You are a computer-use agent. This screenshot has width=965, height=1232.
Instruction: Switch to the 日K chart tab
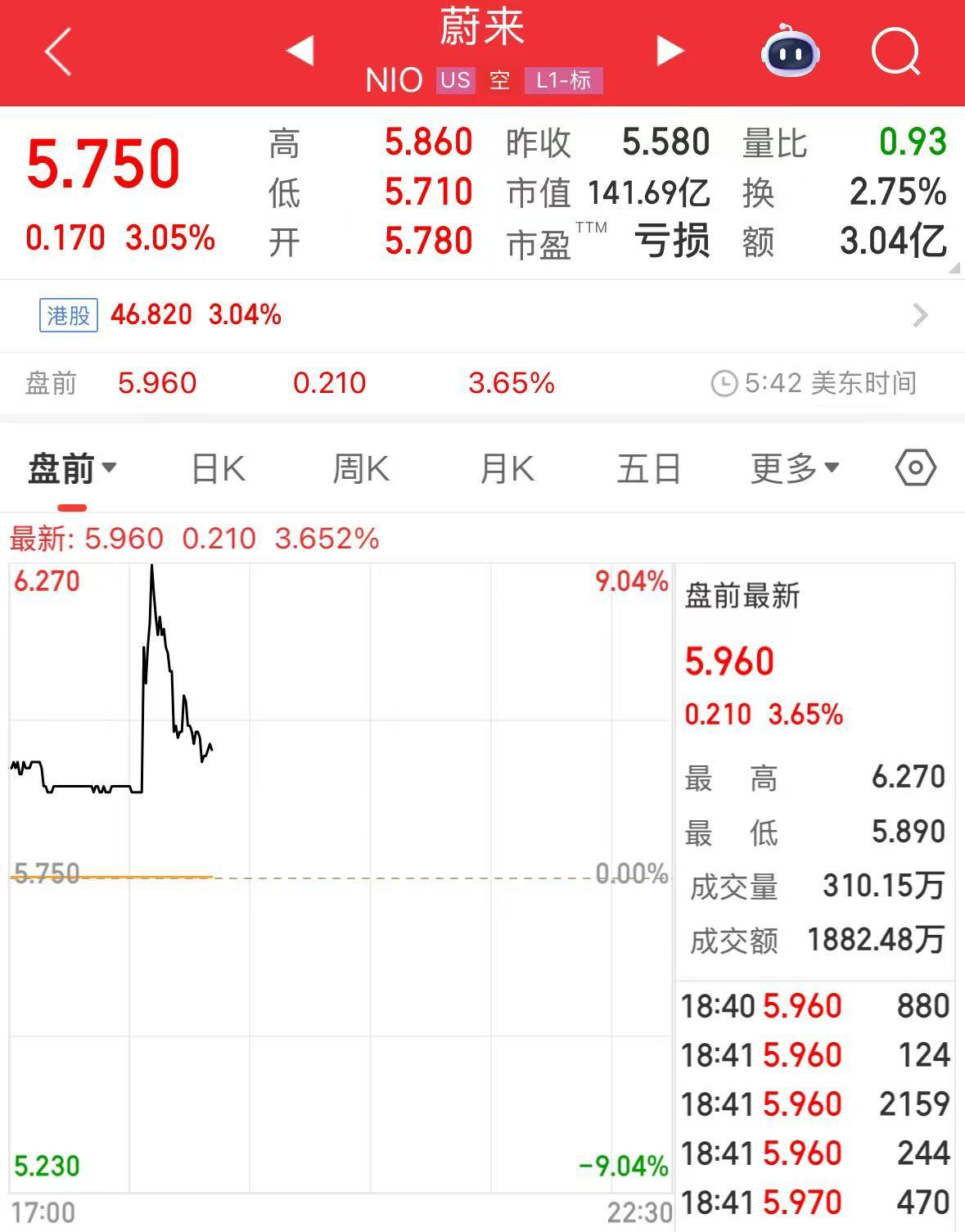218,469
